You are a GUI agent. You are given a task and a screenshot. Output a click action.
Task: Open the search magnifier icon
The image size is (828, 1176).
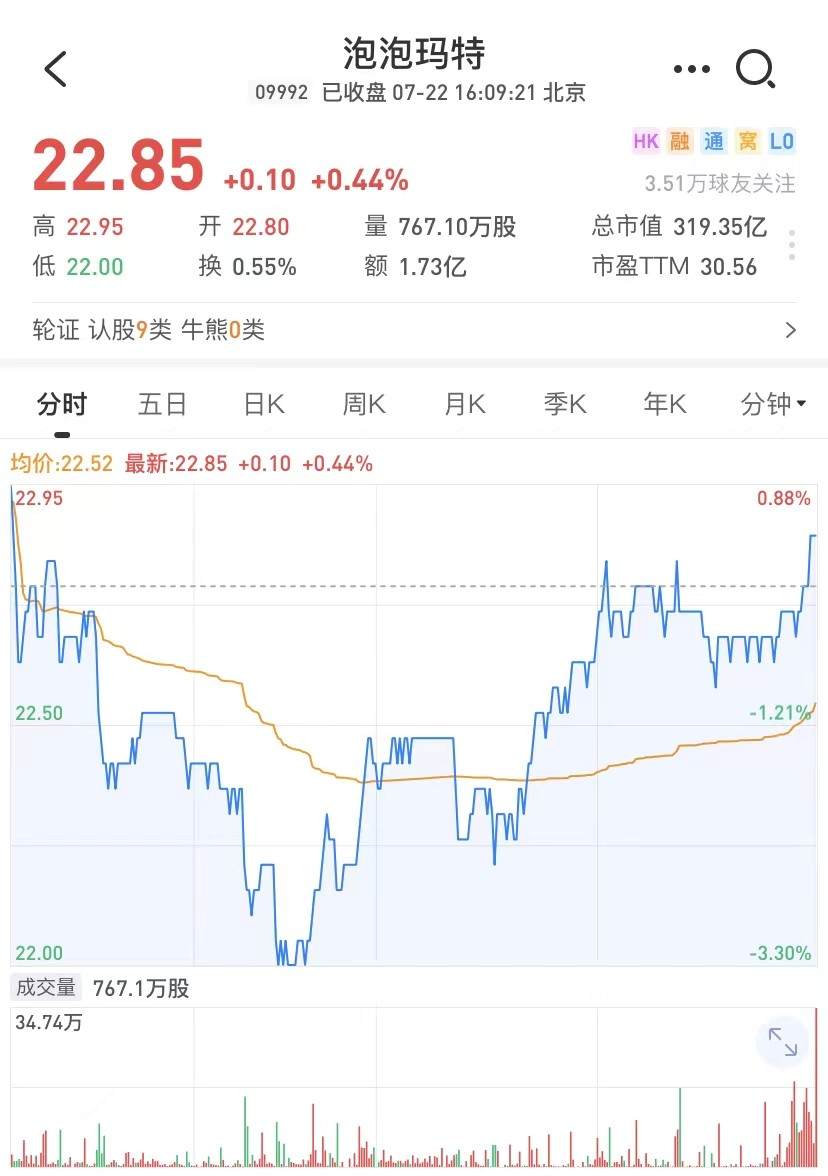point(755,70)
